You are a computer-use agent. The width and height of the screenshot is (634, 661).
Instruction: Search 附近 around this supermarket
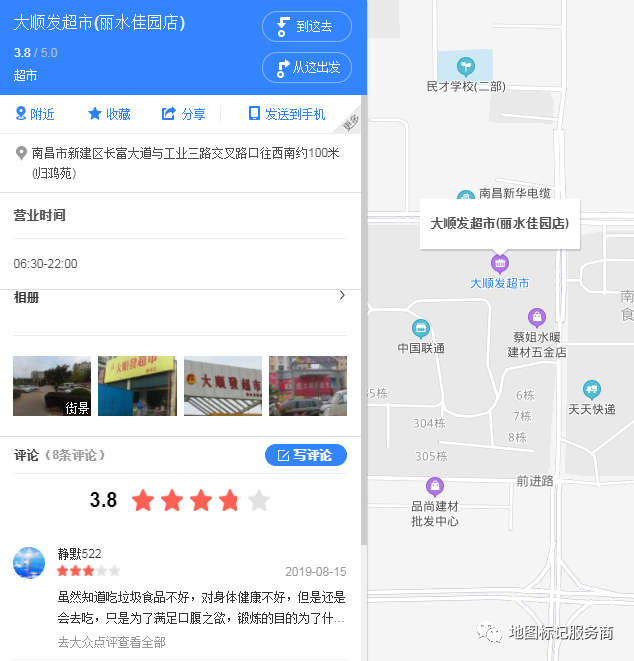pyautogui.click(x=34, y=114)
